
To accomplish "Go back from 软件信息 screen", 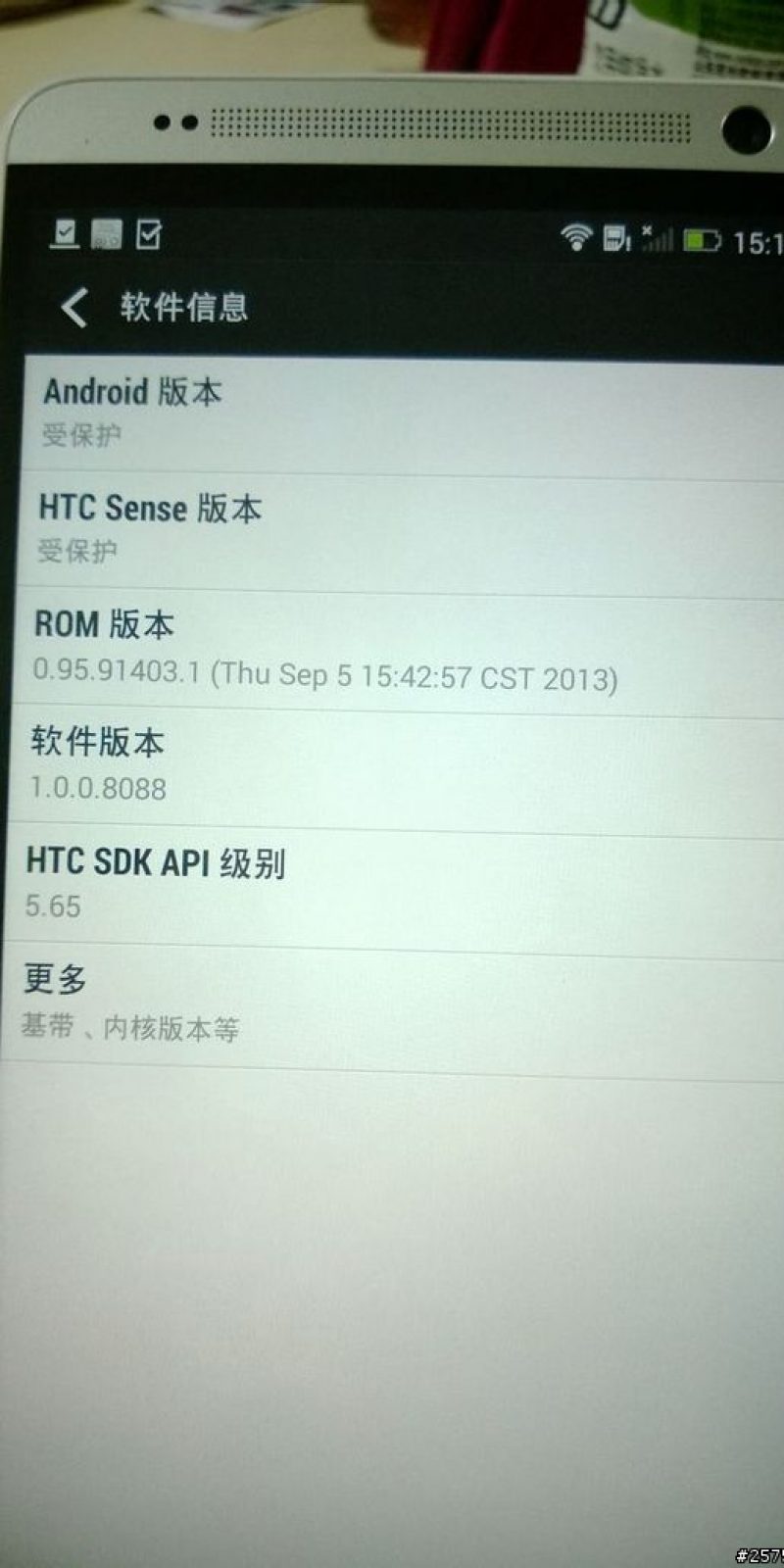I will pyautogui.click(x=74, y=308).
